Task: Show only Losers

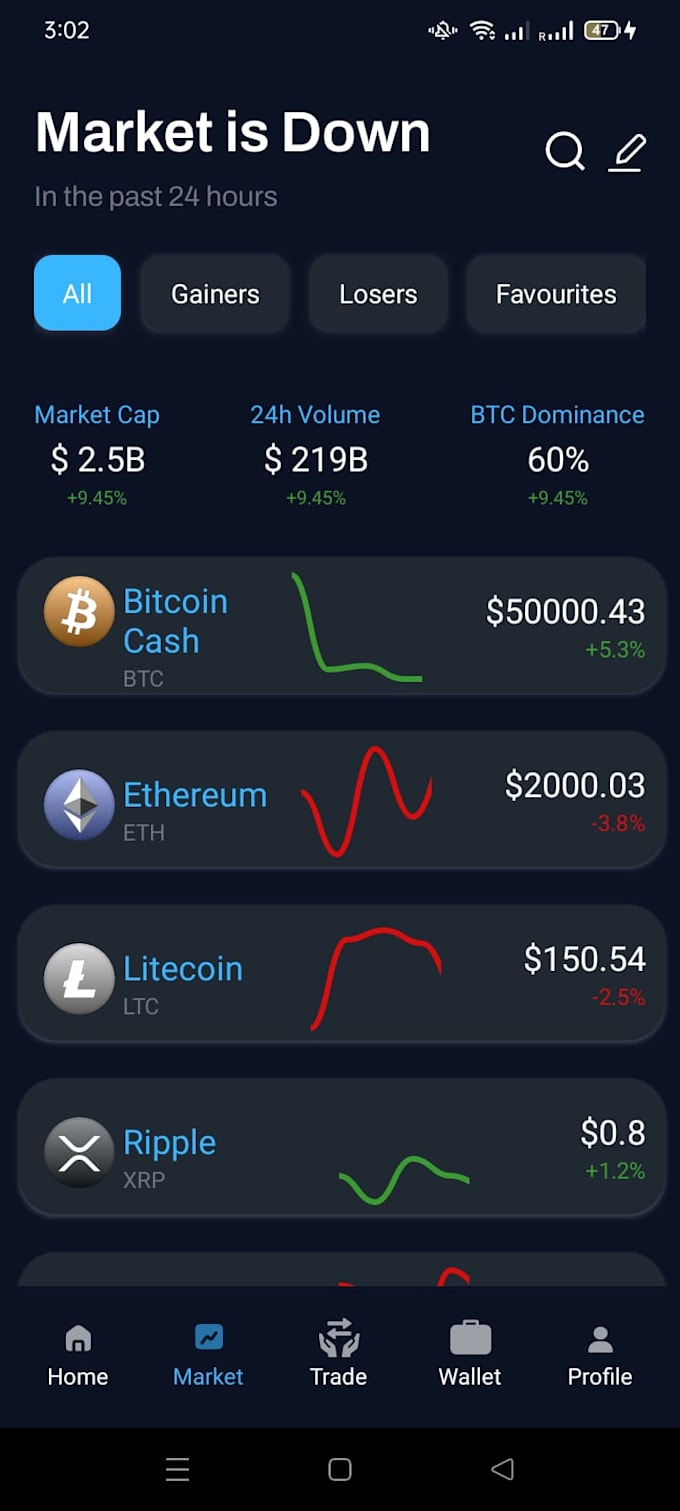Action: point(378,293)
